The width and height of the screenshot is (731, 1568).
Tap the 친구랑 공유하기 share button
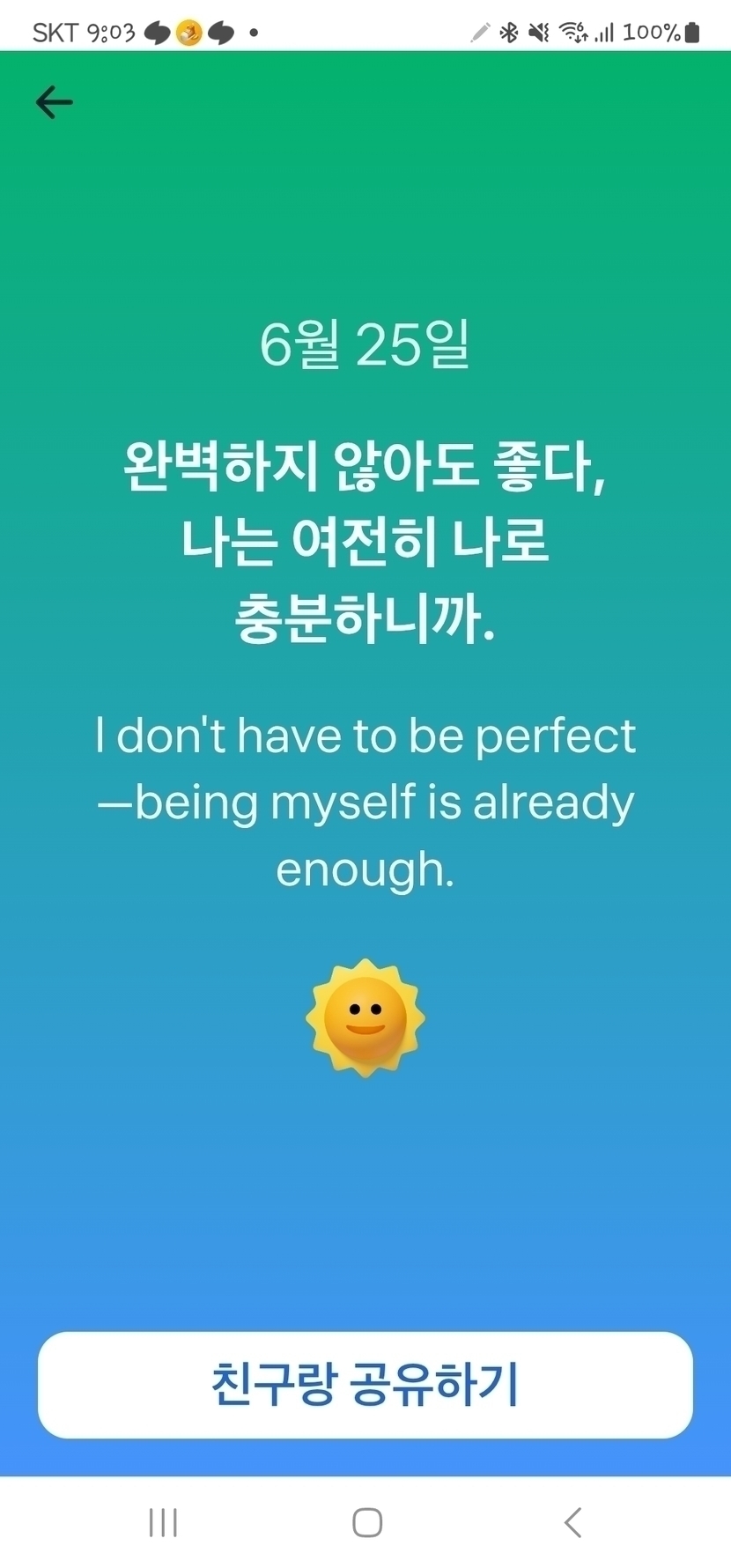click(x=365, y=1384)
